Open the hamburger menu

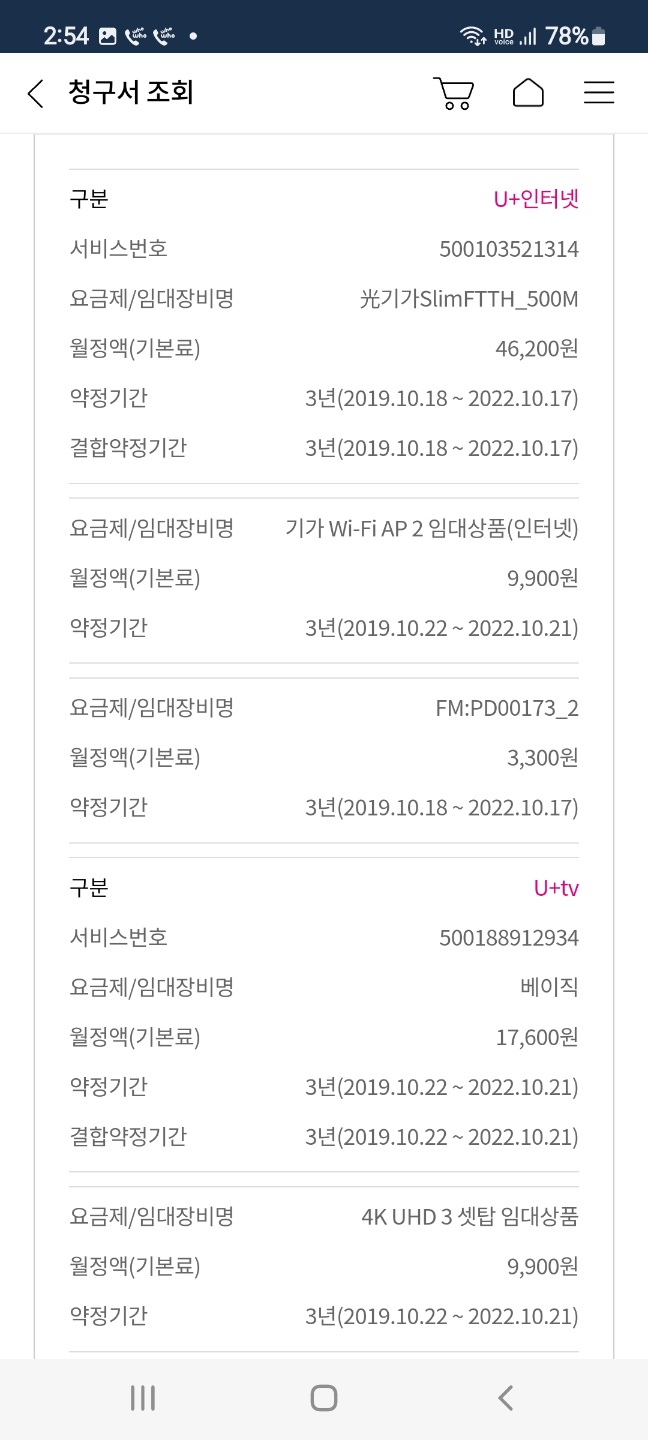599,93
